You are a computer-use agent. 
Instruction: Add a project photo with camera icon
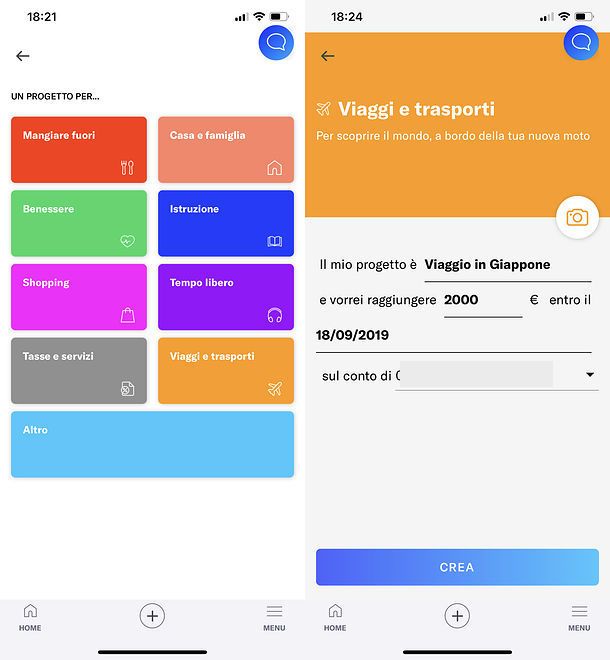[x=576, y=217]
